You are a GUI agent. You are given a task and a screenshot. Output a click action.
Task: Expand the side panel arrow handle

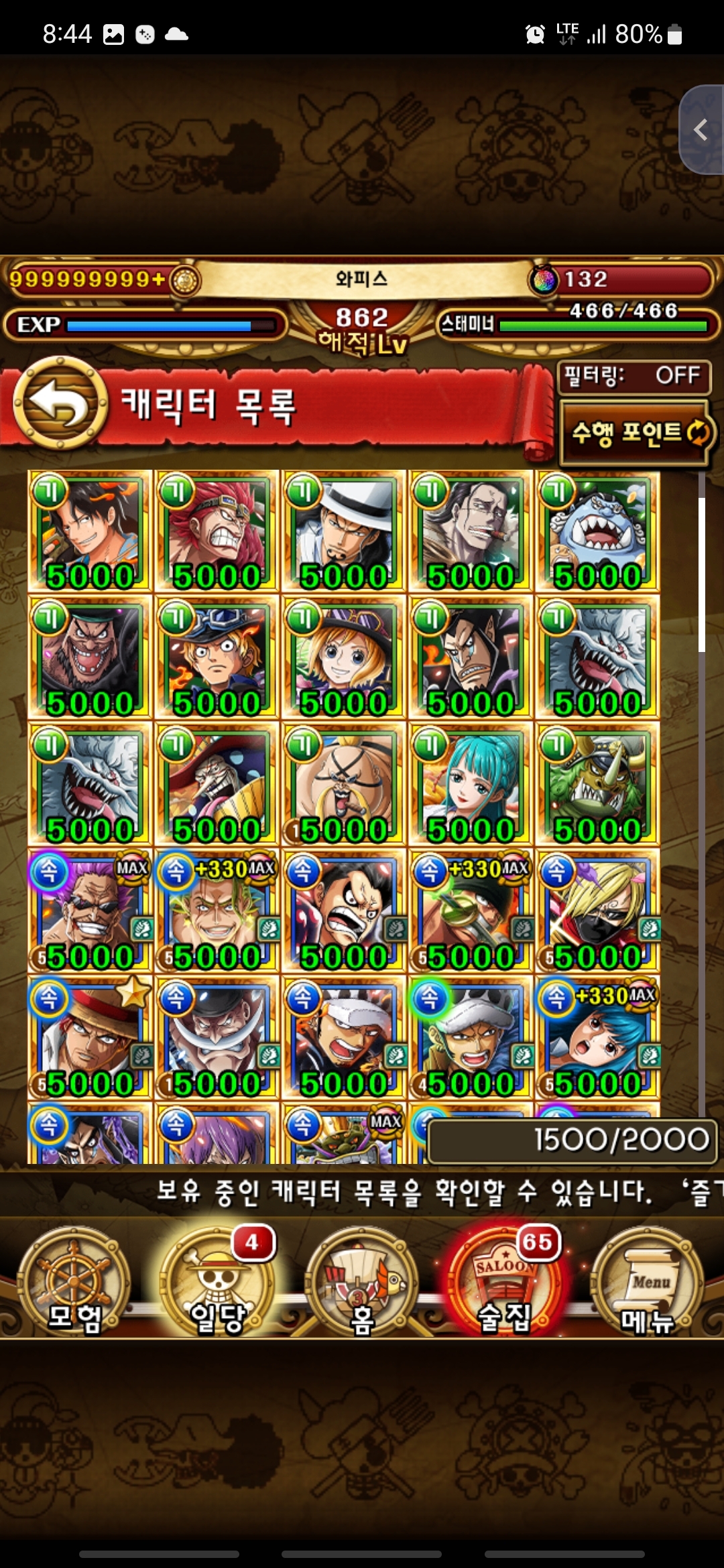(x=701, y=130)
